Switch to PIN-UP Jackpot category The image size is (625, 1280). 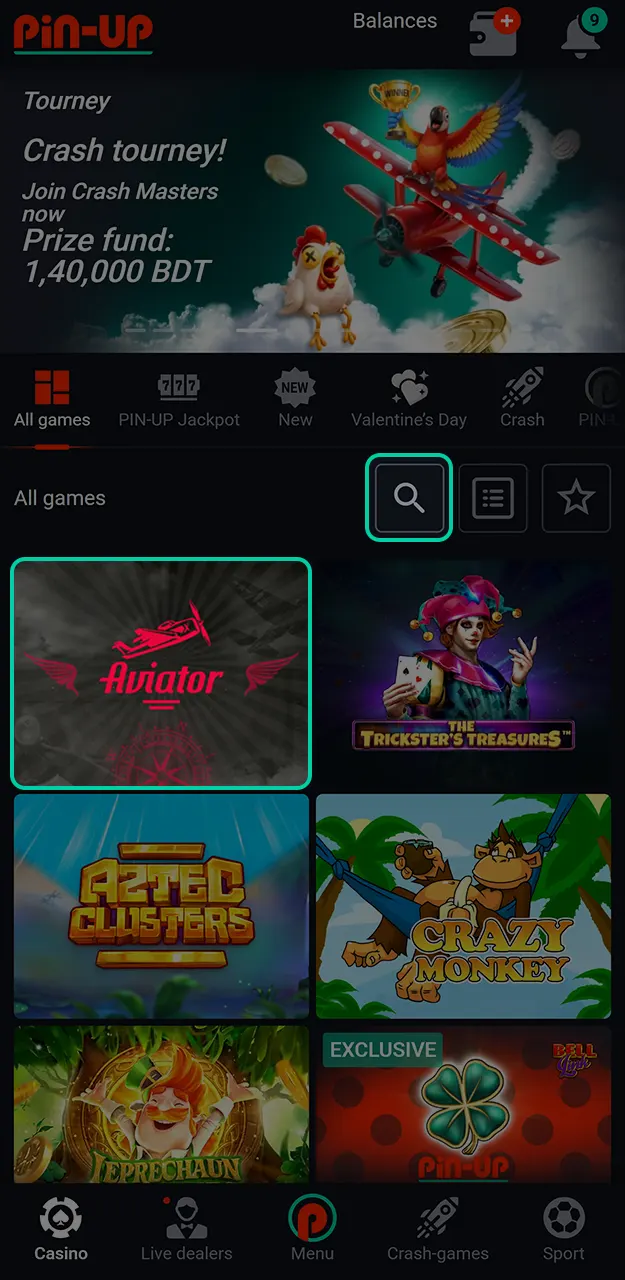179,399
